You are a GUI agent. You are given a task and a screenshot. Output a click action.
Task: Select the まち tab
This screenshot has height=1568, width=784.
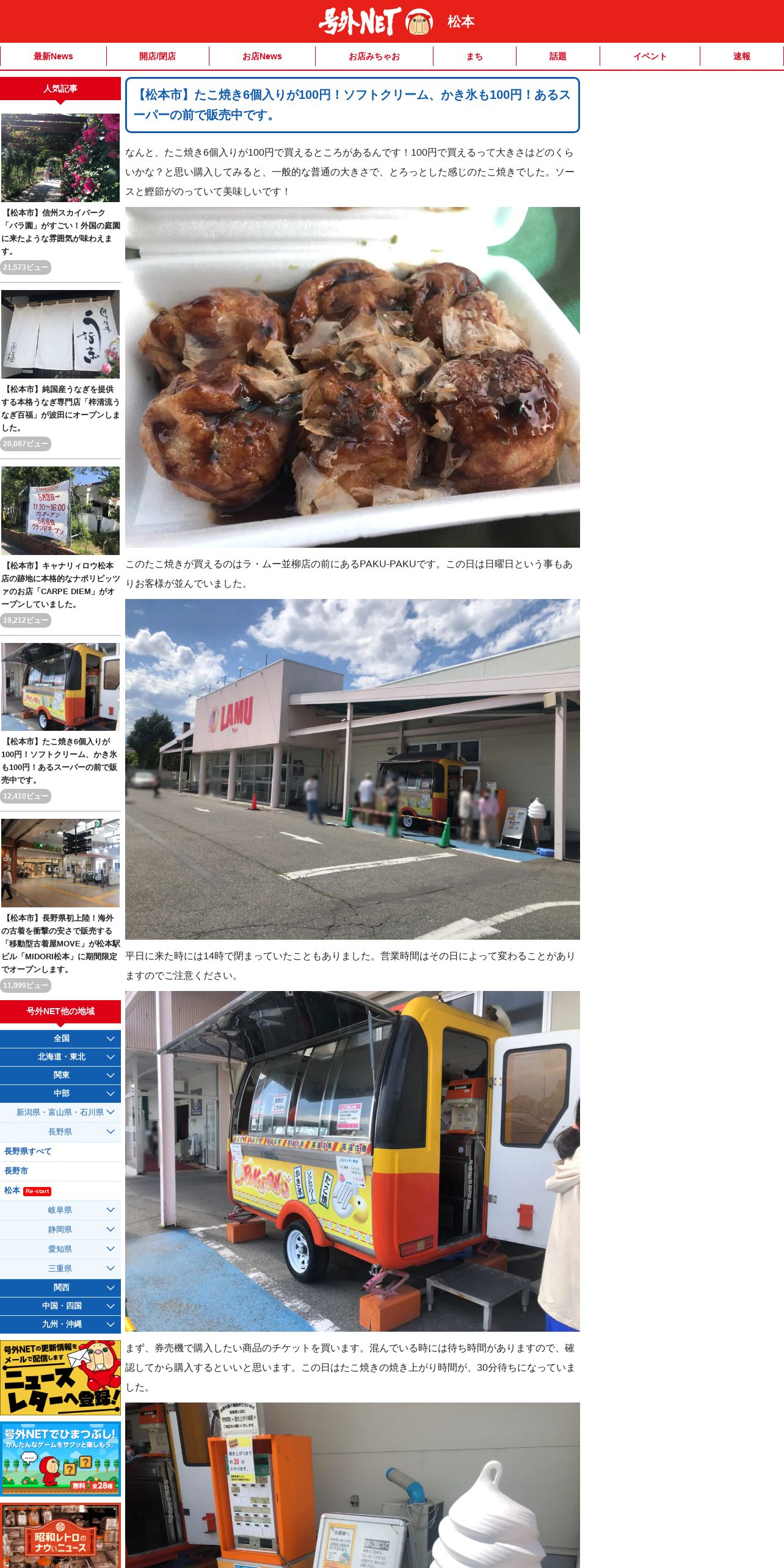tap(474, 56)
